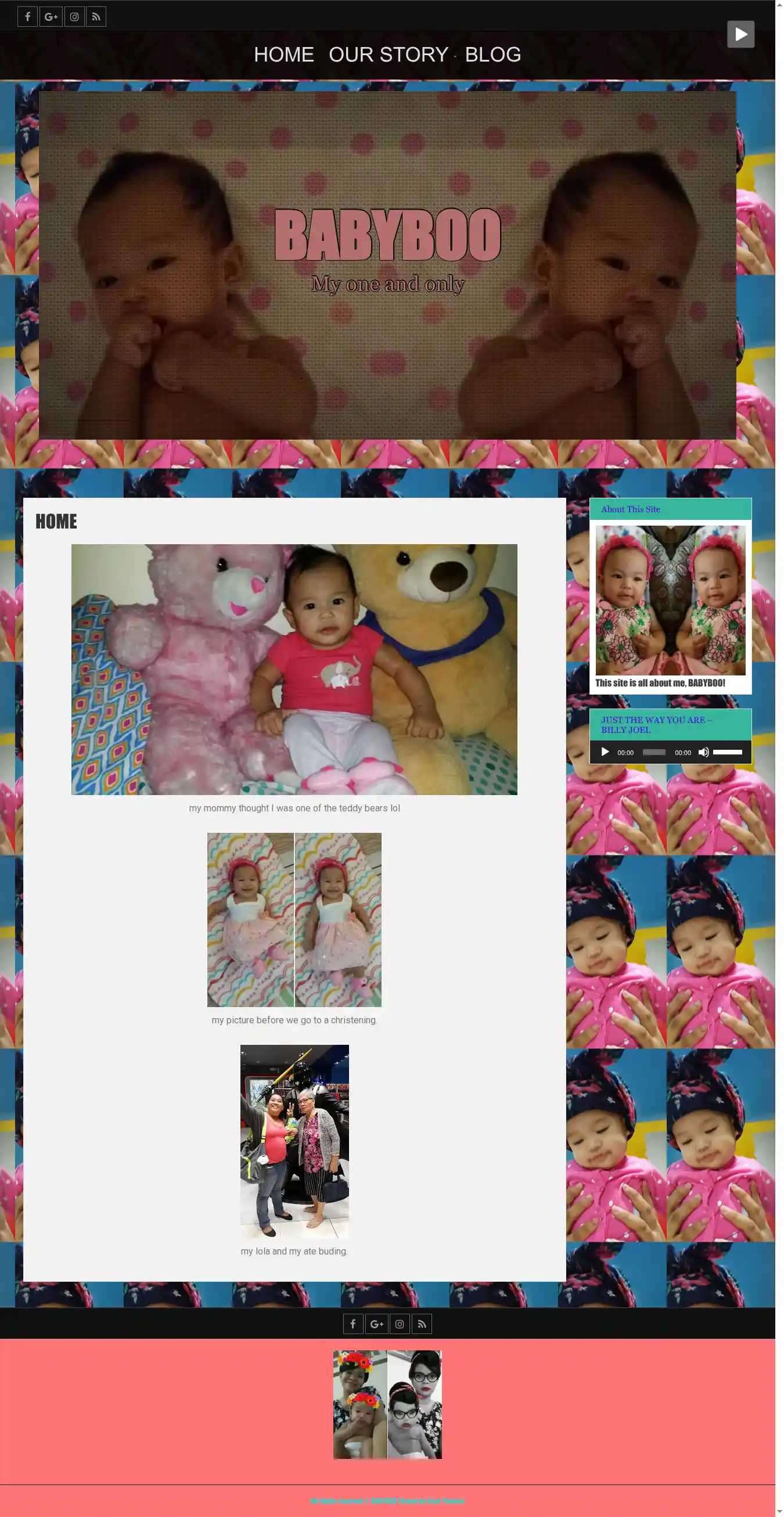Open the Facebook icon in top bar

27,16
